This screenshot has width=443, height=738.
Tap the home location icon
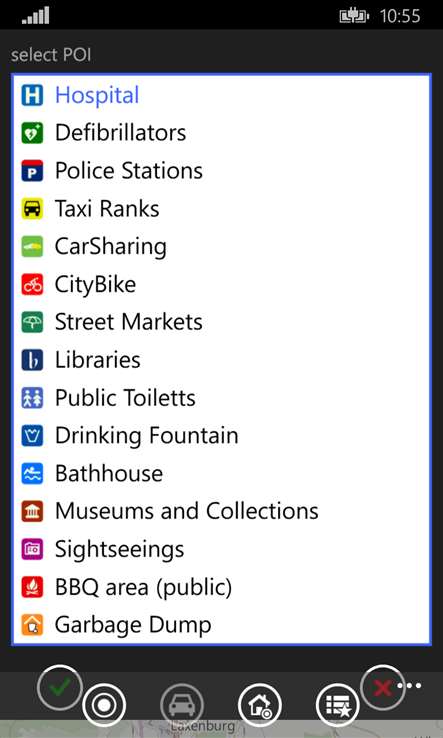260,706
